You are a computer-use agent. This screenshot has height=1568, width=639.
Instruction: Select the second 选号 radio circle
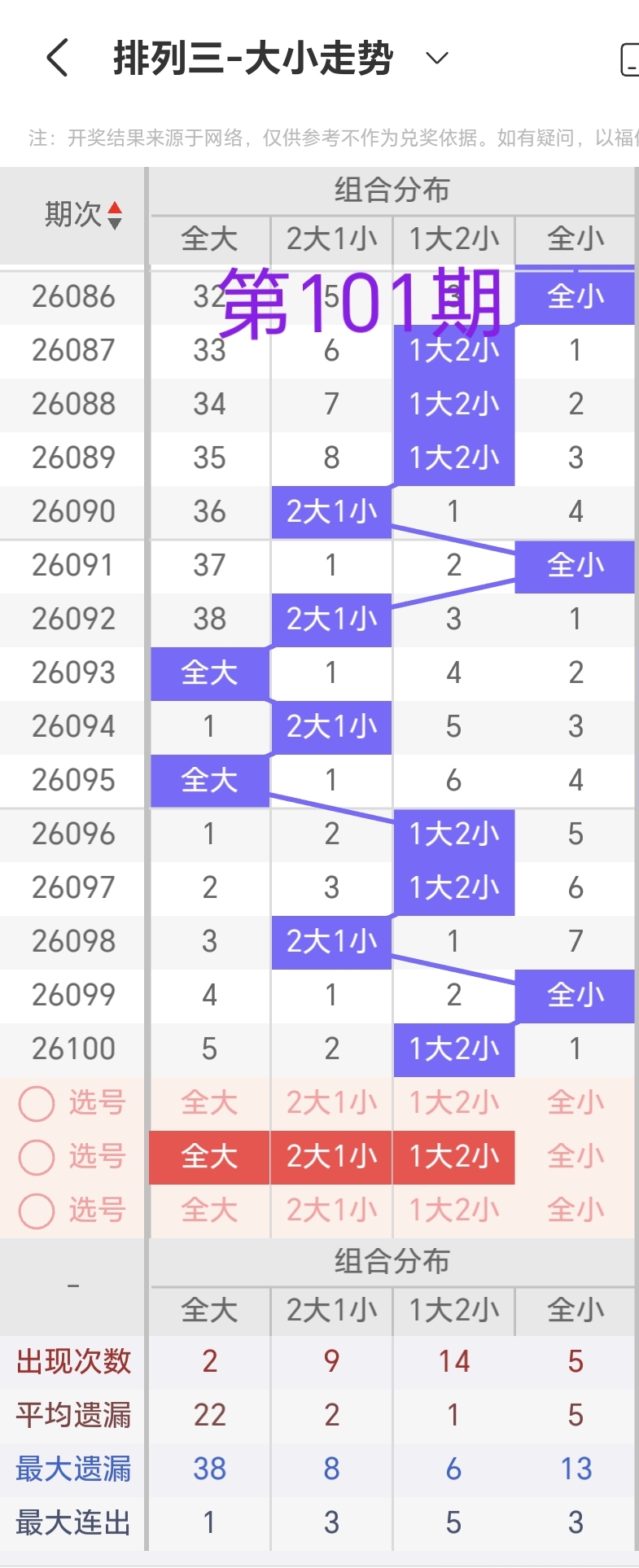(x=36, y=1157)
